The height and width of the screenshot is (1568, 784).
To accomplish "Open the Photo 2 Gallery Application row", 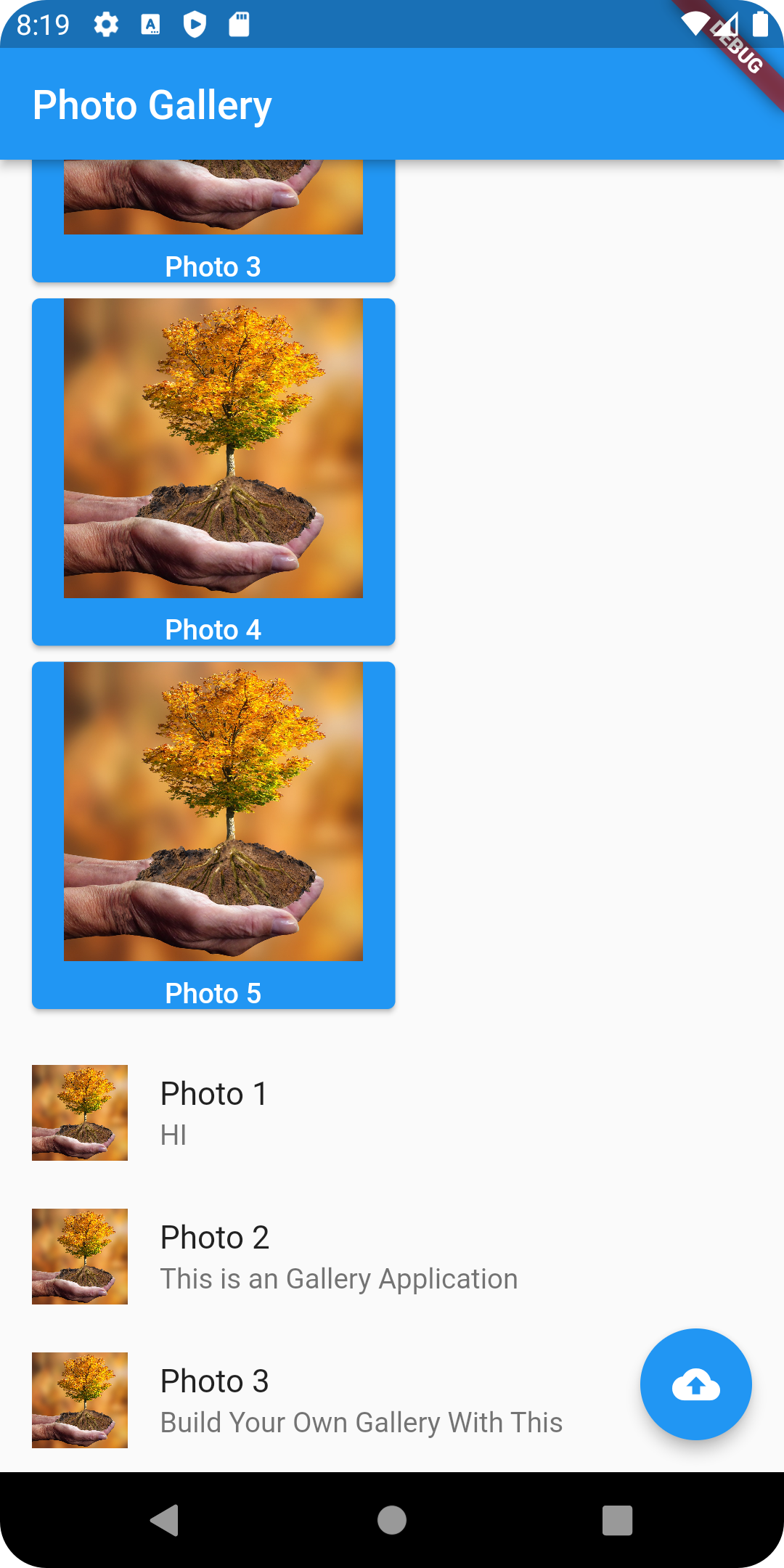I will [290, 1257].
